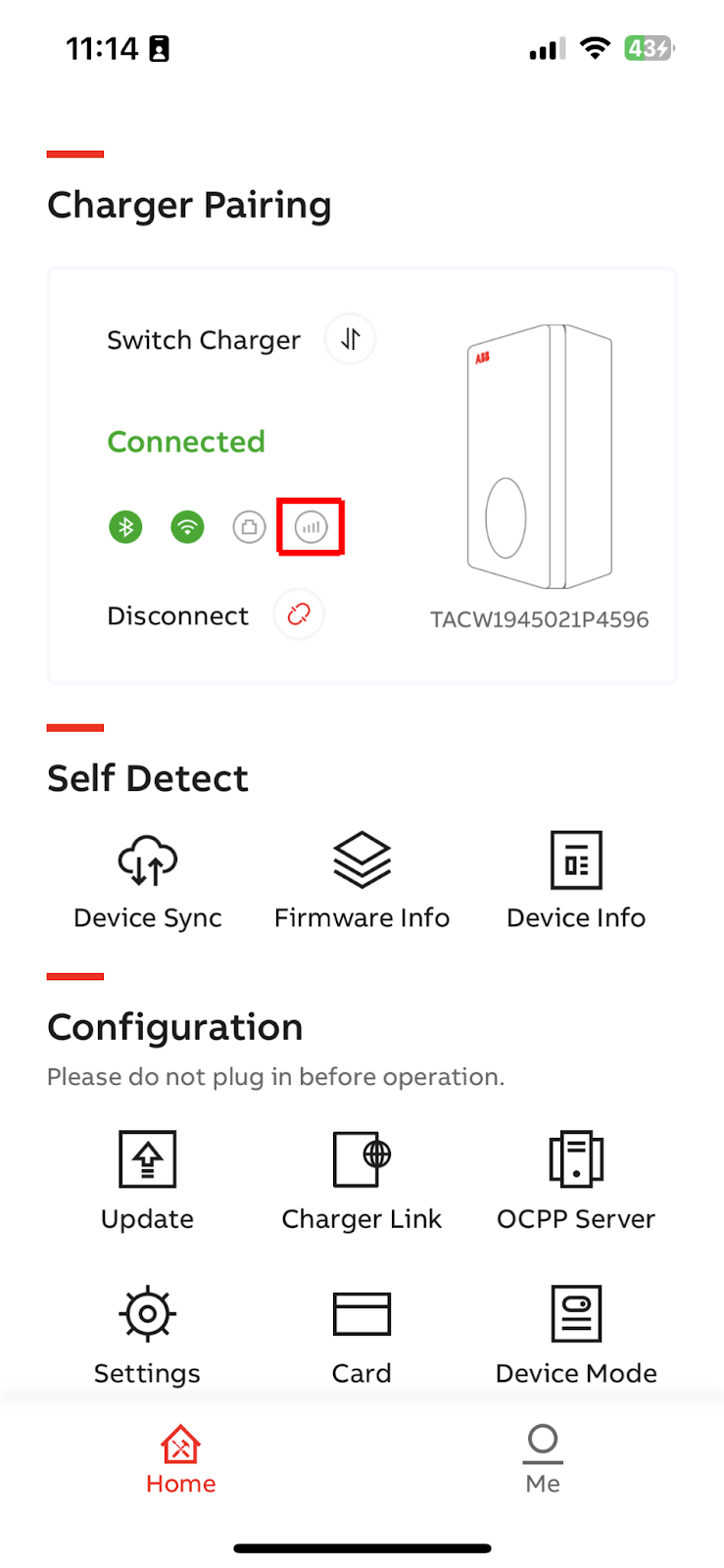
Task: Open charger Settings
Action: click(x=147, y=1334)
